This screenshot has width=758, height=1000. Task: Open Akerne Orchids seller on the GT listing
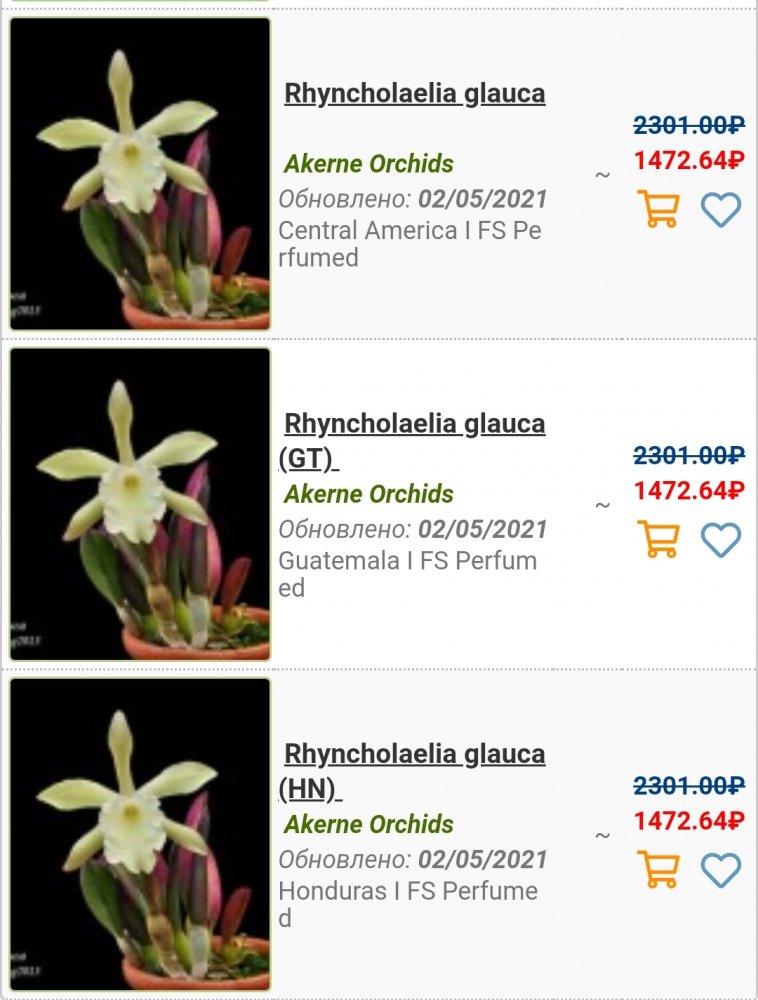tap(368, 494)
